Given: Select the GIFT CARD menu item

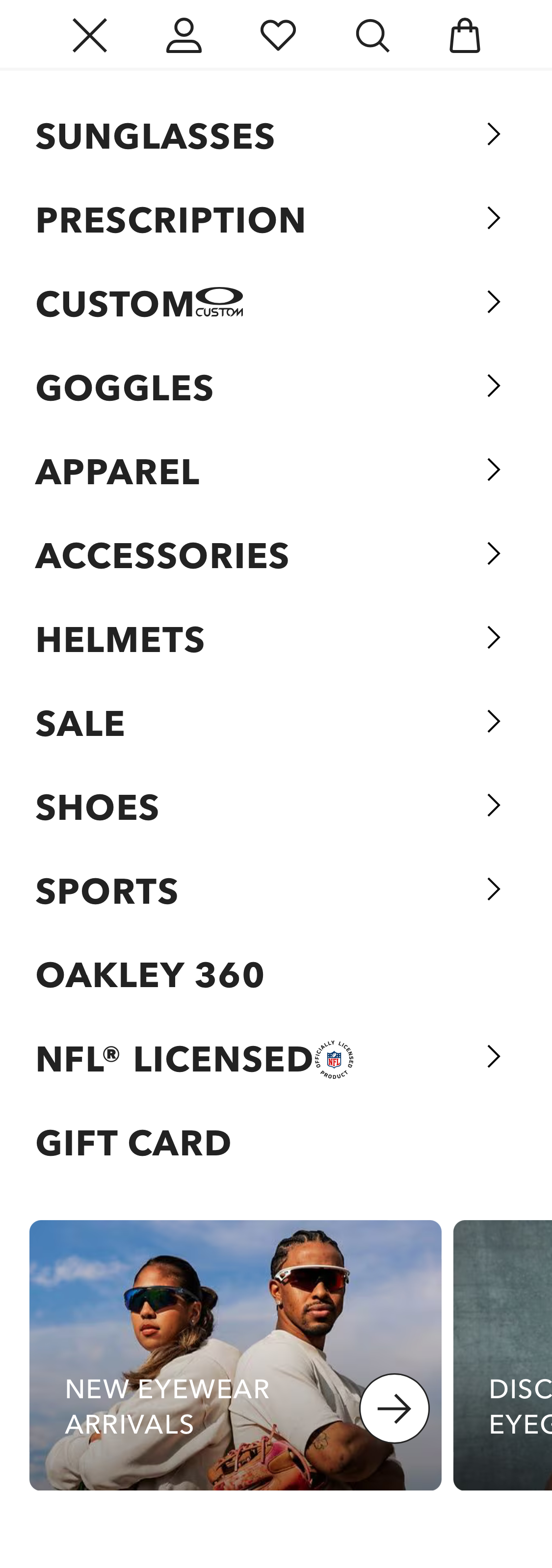Looking at the screenshot, I should tap(133, 1142).
